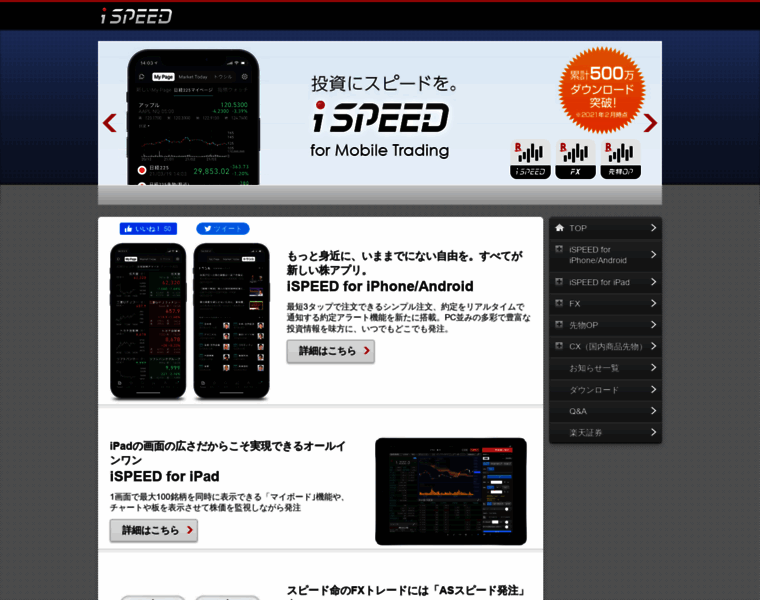Advance to the next banner slide
This screenshot has height=600, width=760.
click(650, 123)
